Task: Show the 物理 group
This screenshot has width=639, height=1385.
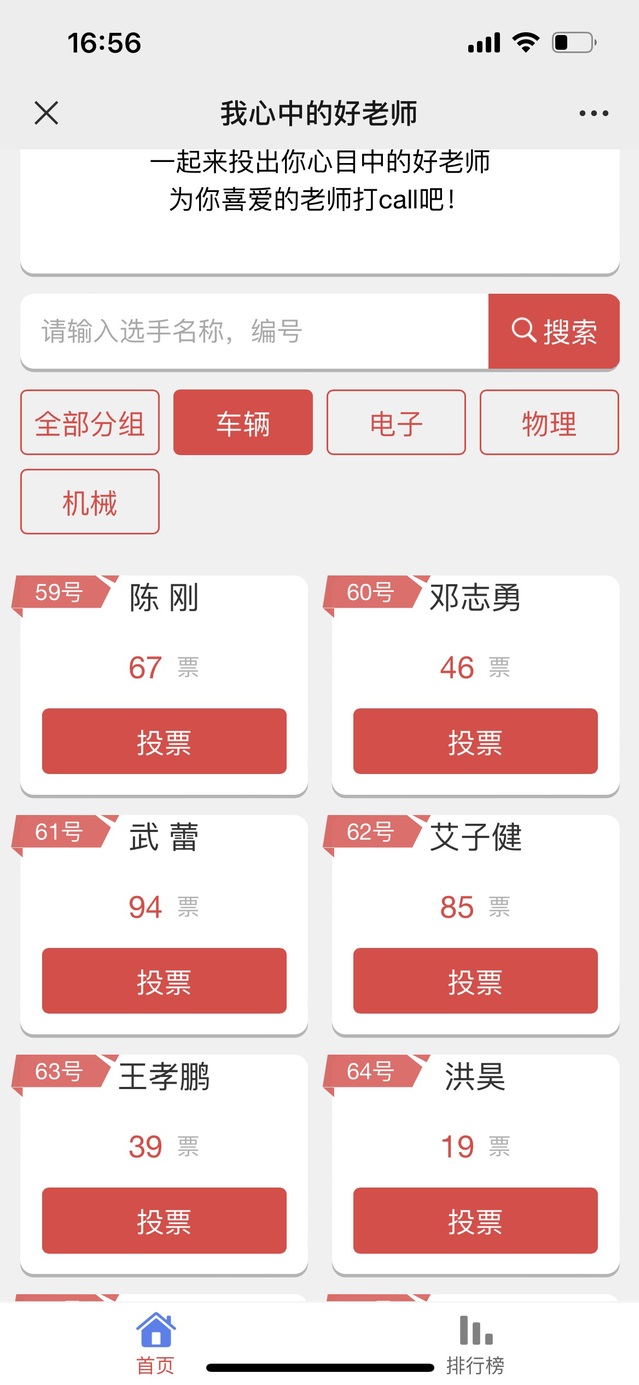Action: (549, 422)
